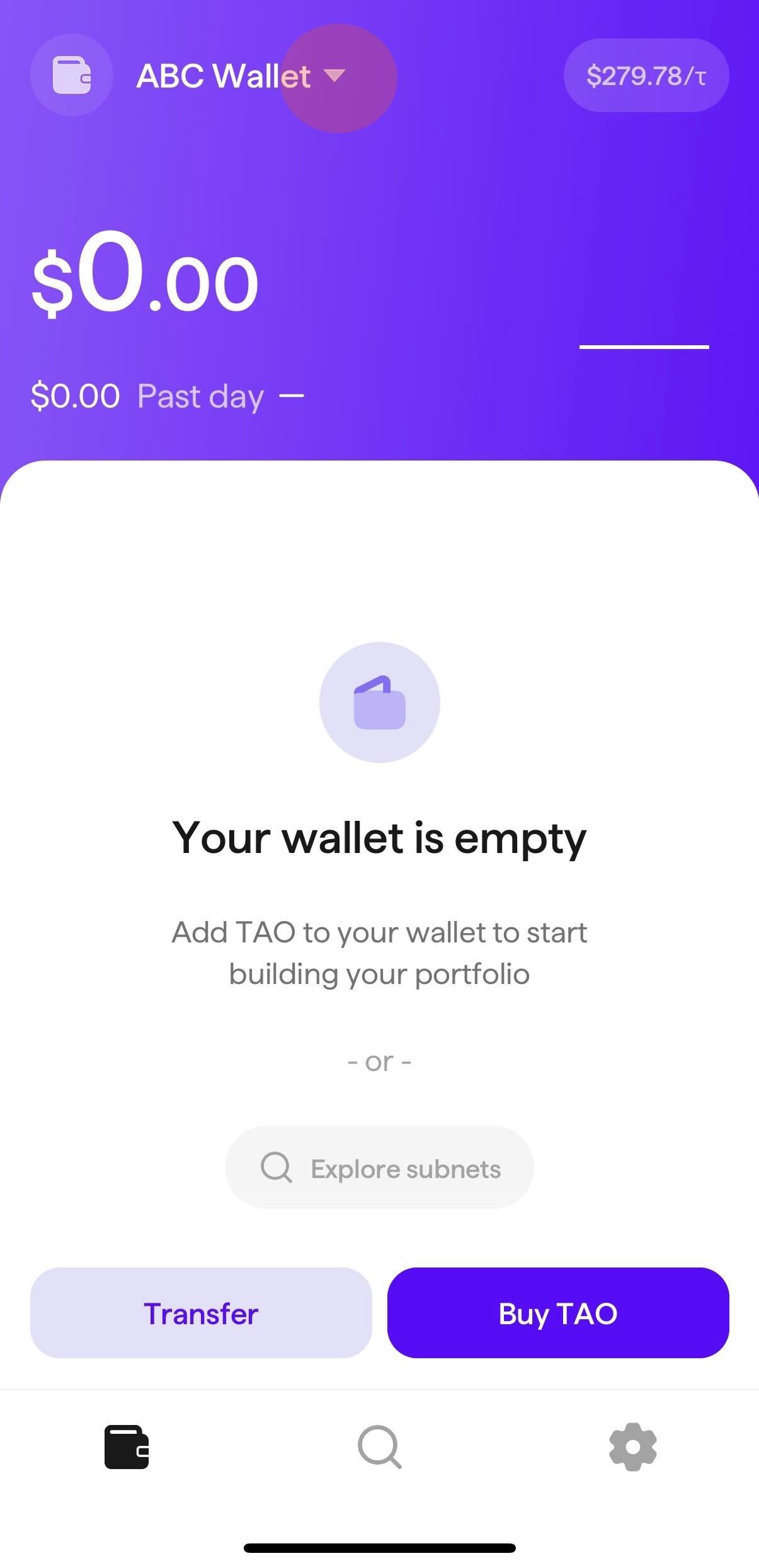
Task: Change the Past day period
Action: [x=200, y=396]
